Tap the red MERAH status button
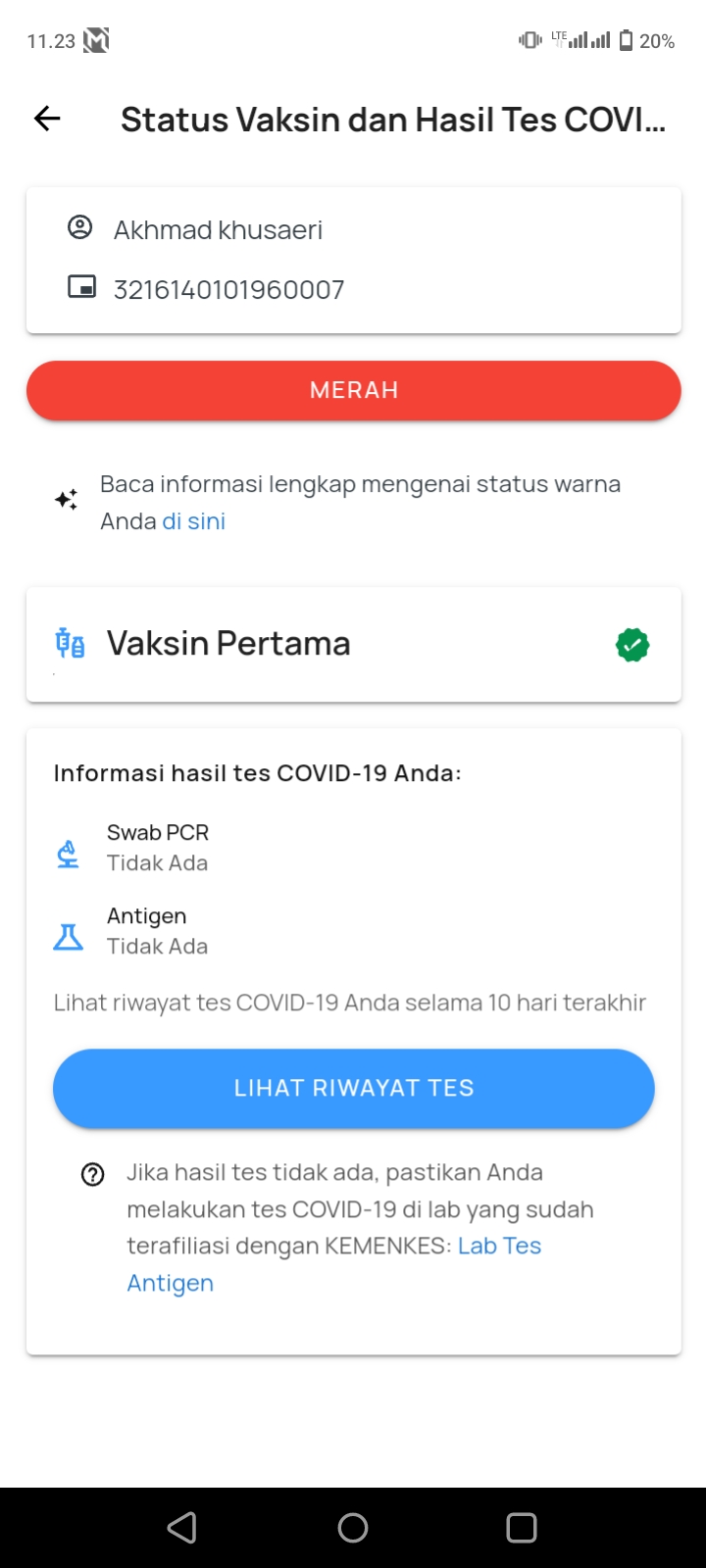Image resolution: width=706 pixels, height=1568 pixels. pyautogui.click(x=353, y=390)
